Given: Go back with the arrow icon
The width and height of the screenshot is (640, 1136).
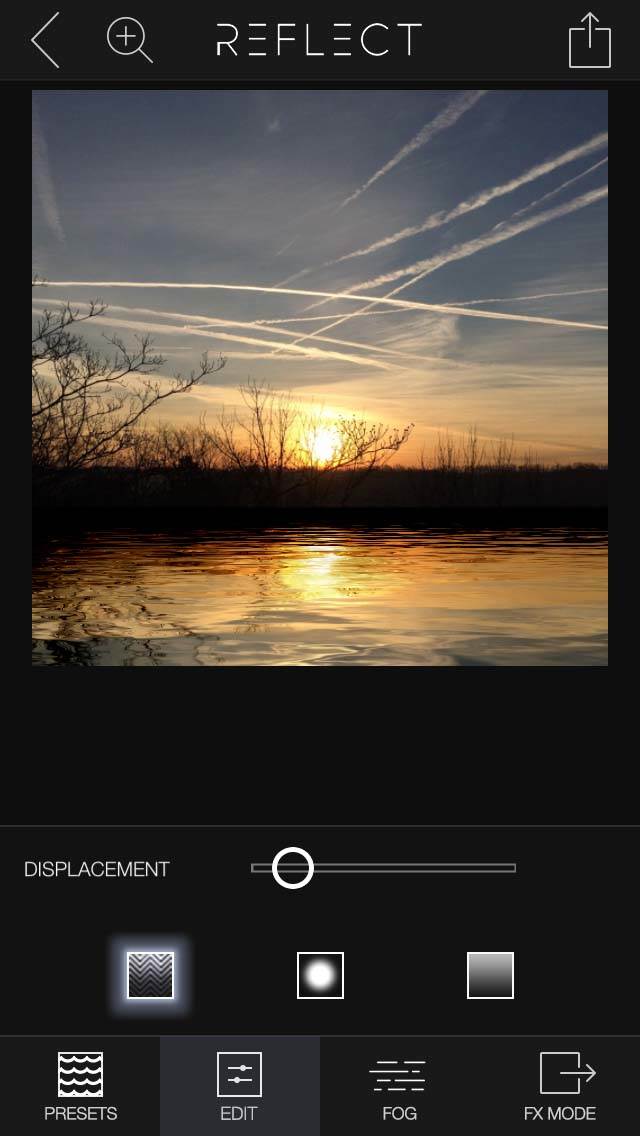Looking at the screenshot, I should (x=45, y=40).
